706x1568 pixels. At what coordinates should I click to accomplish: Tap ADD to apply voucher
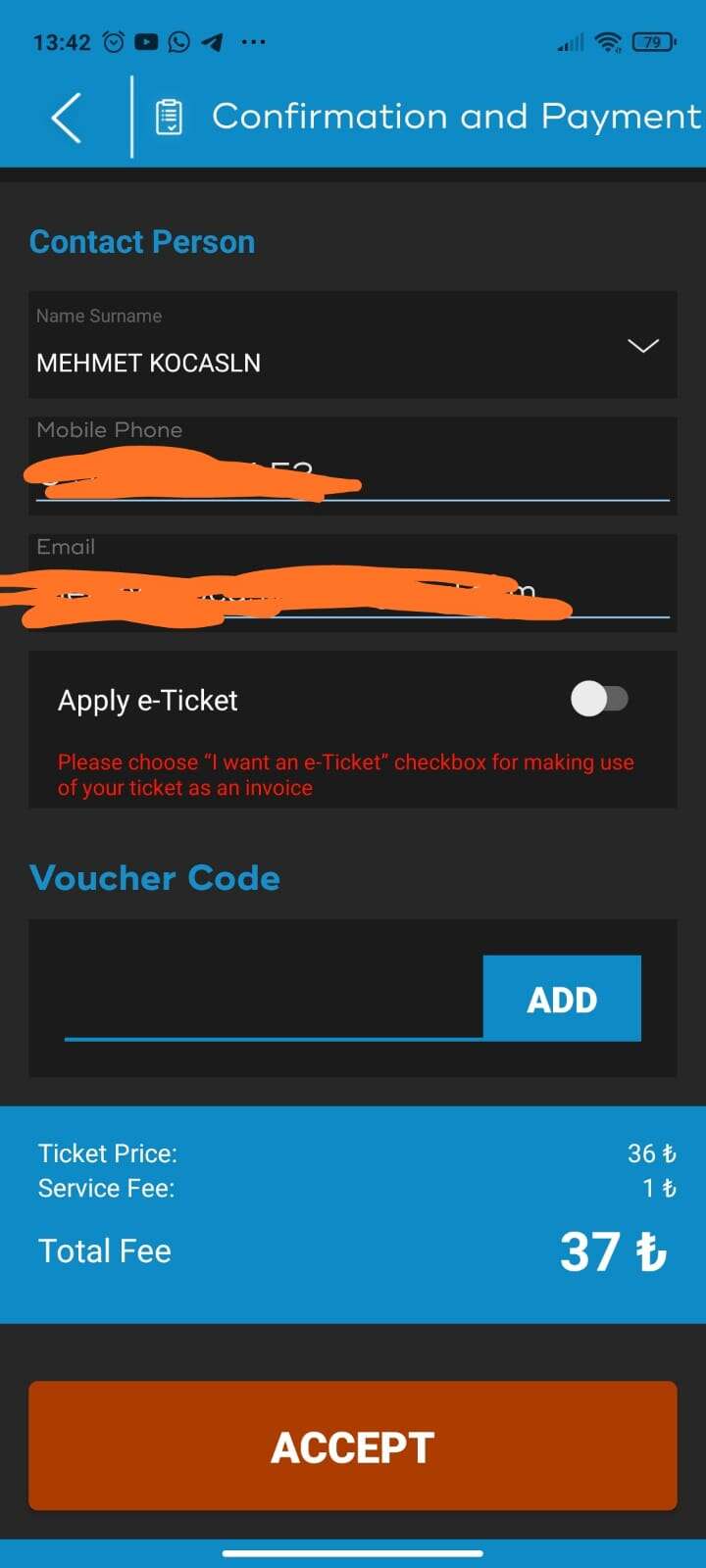click(562, 999)
